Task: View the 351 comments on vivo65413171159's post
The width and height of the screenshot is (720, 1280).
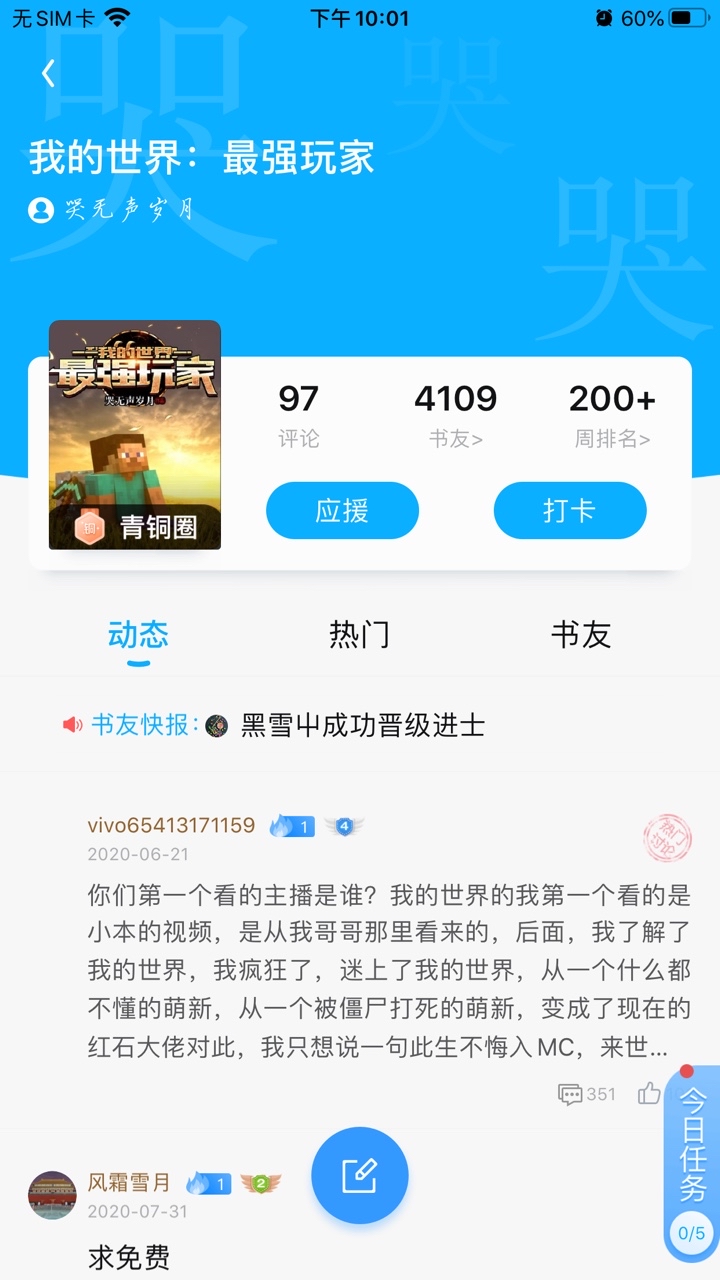Action: 587,1094
